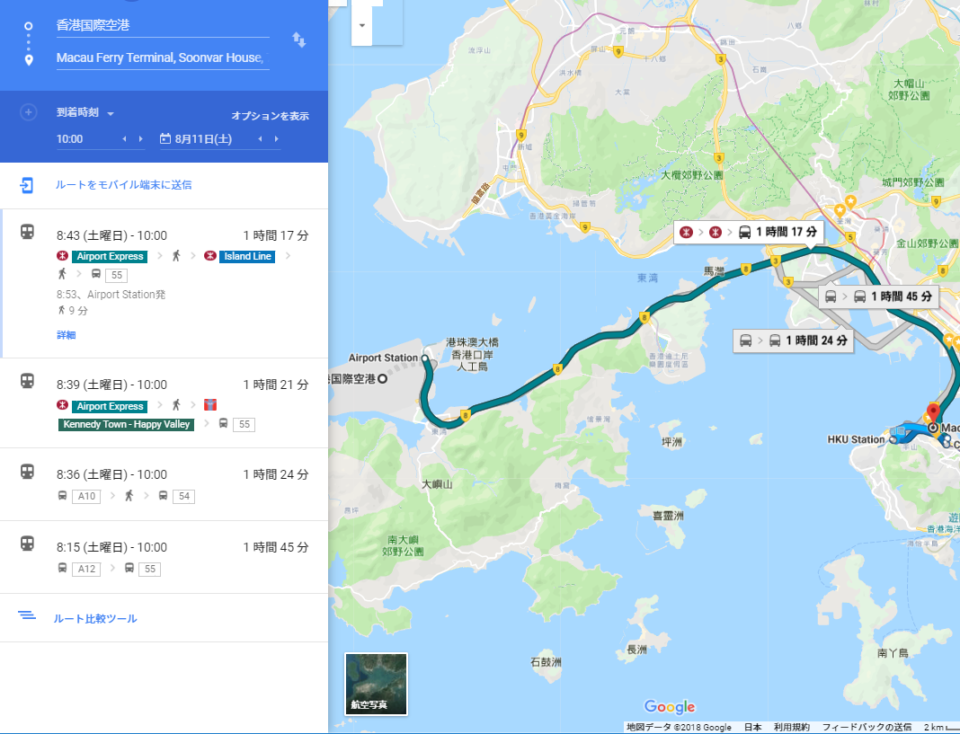Tap the 1 時間 45 分 map label
The width and height of the screenshot is (960, 734).
[x=879, y=297]
